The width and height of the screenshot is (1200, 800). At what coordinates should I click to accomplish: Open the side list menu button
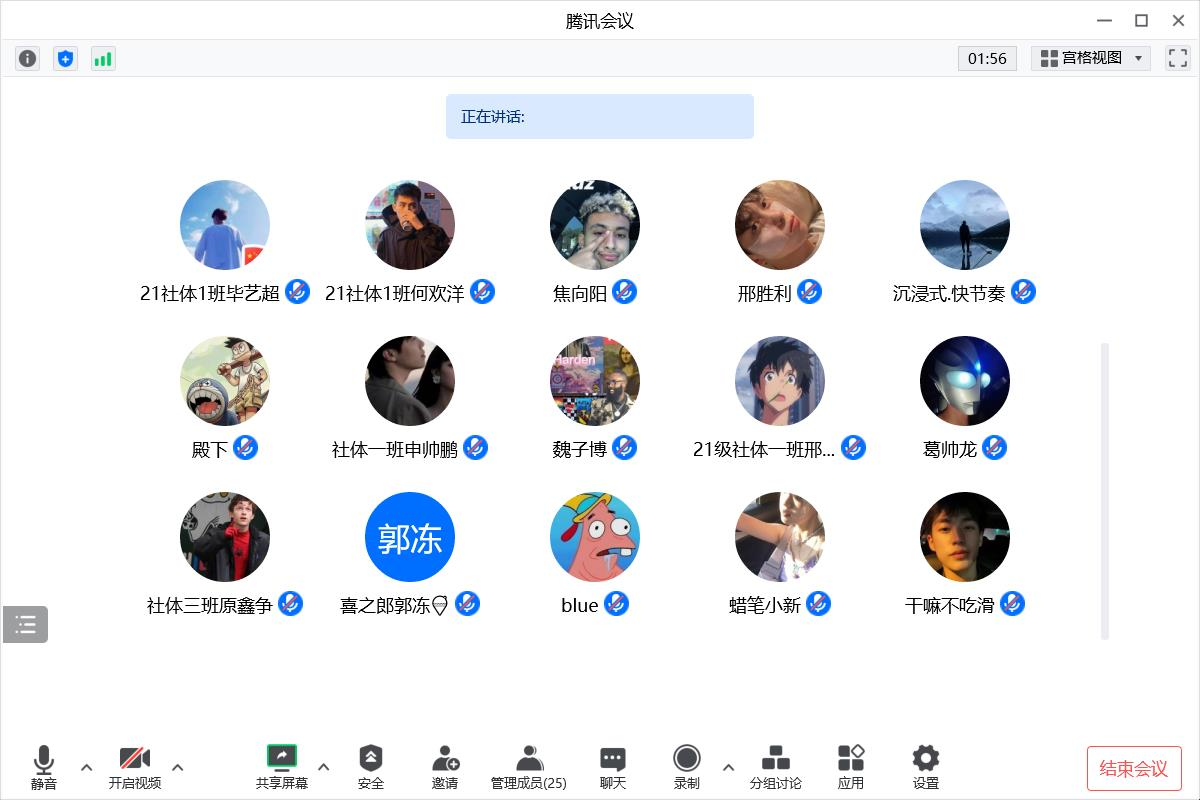pyautogui.click(x=26, y=625)
